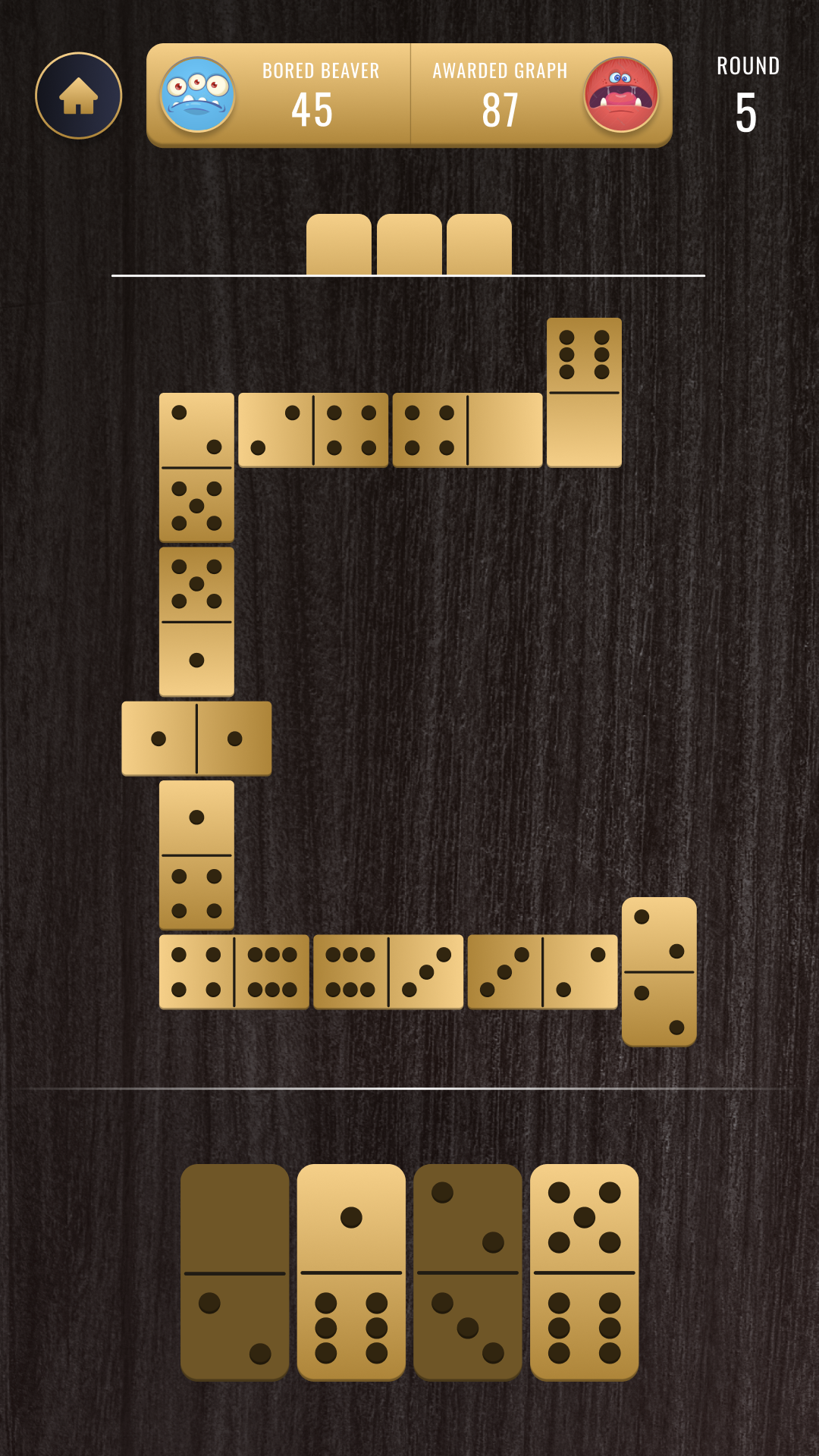Select the two-three domino in hand
Image resolution: width=819 pixels, height=1456 pixels.
point(468,1272)
